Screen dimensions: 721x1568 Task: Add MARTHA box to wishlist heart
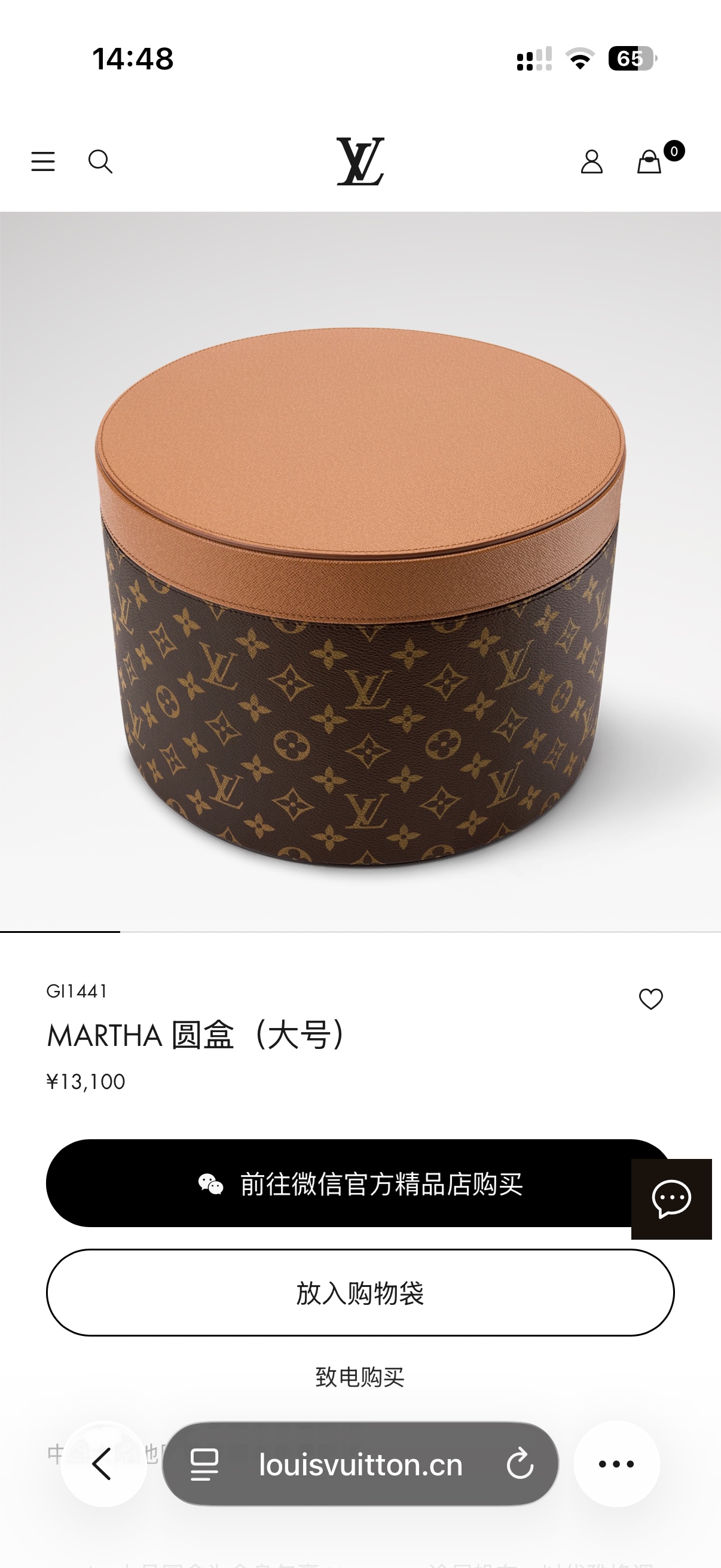point(651,999)
